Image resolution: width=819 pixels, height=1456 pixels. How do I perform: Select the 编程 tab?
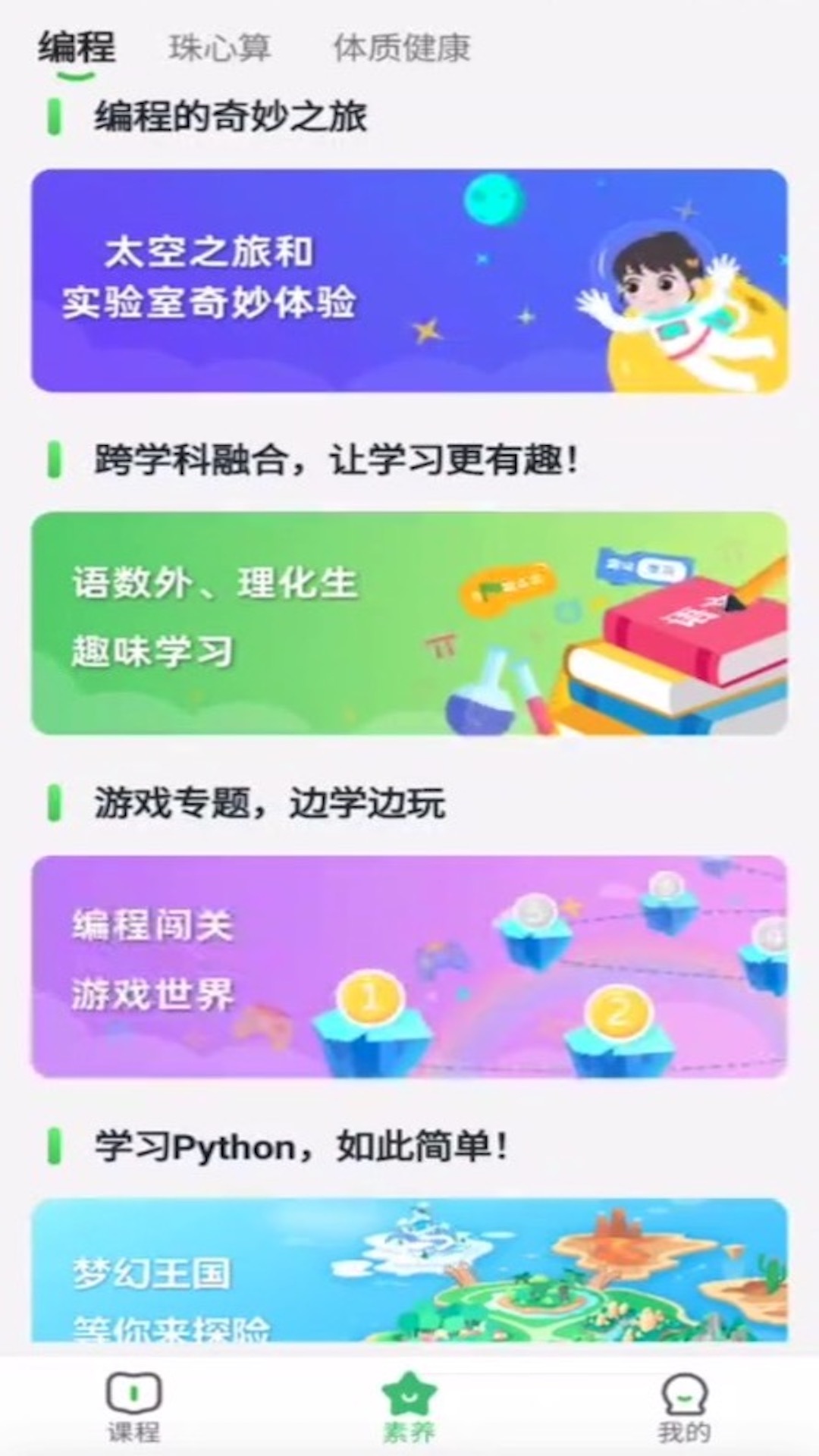pos(77,47)
